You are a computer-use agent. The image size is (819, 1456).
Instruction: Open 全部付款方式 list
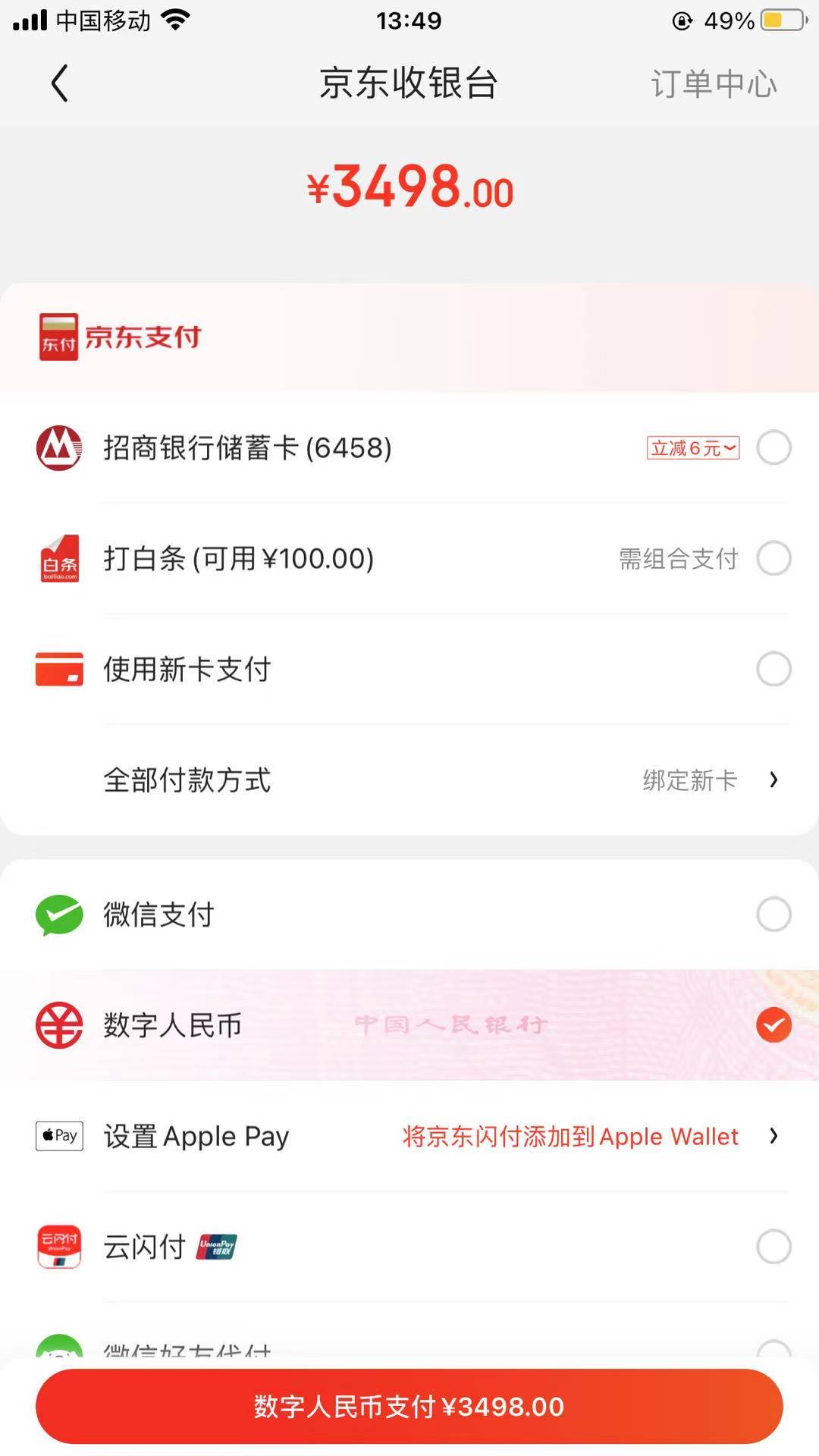click(x=409, y=780)
